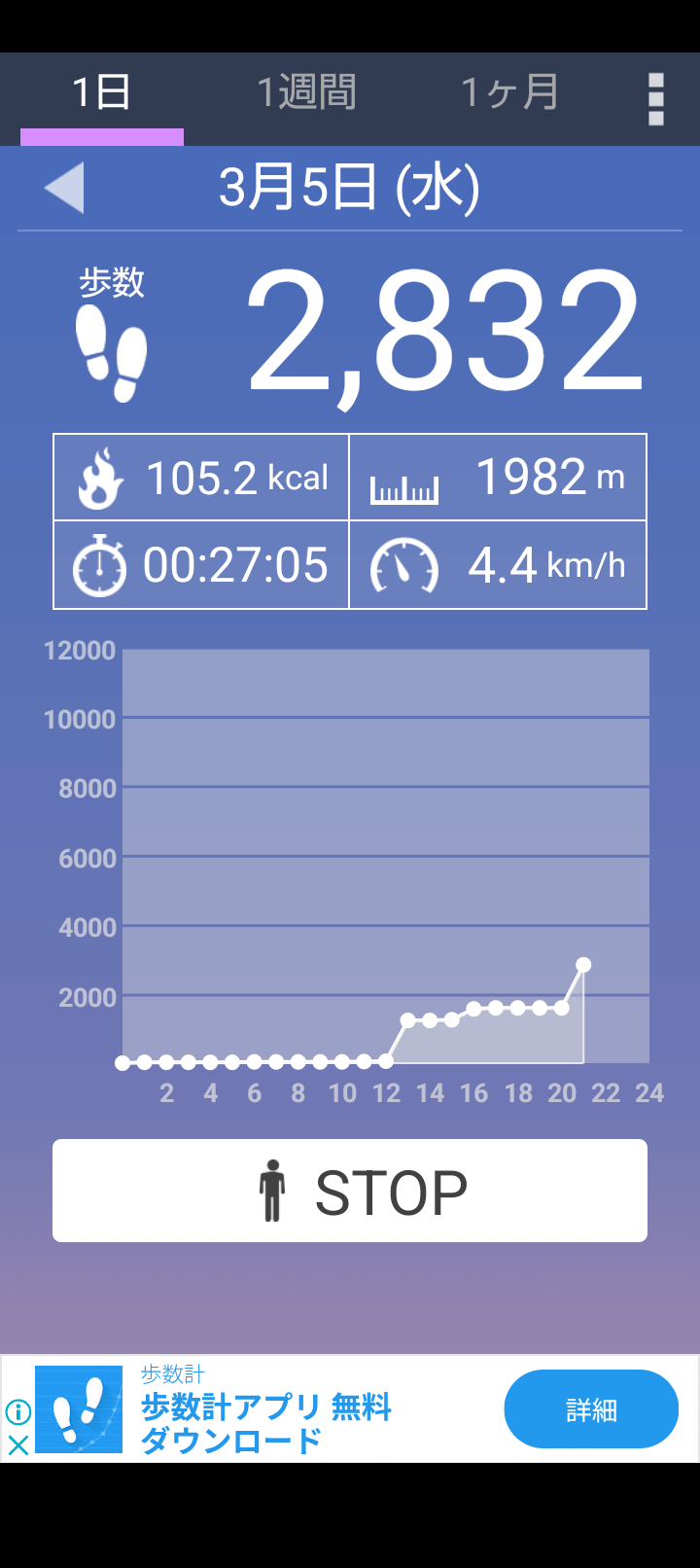Close the ad banner with X

pos(17,1445)
